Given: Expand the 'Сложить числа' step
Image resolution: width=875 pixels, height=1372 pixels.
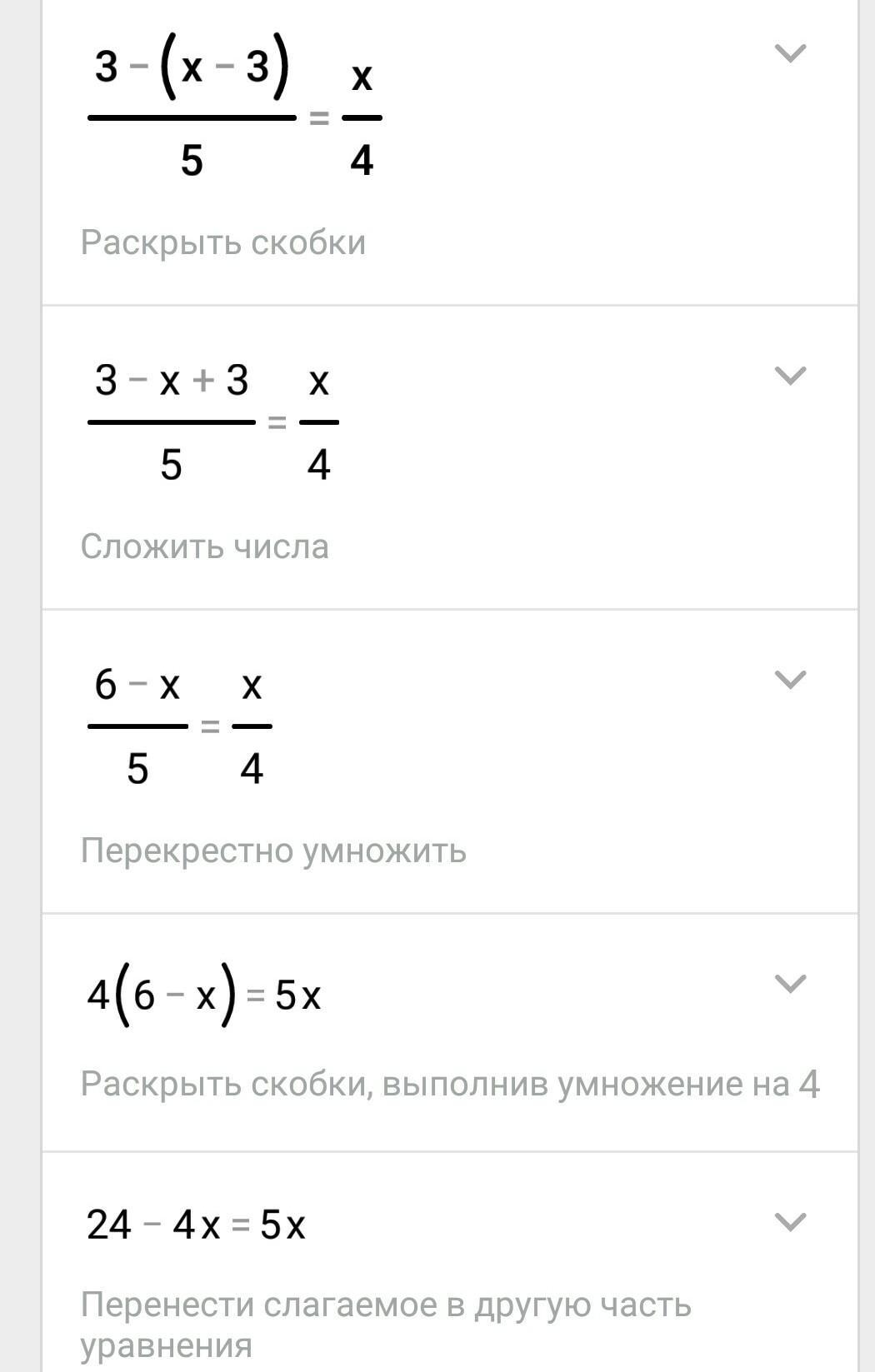Looking at the screenshot, I should (x=790, y=376).
